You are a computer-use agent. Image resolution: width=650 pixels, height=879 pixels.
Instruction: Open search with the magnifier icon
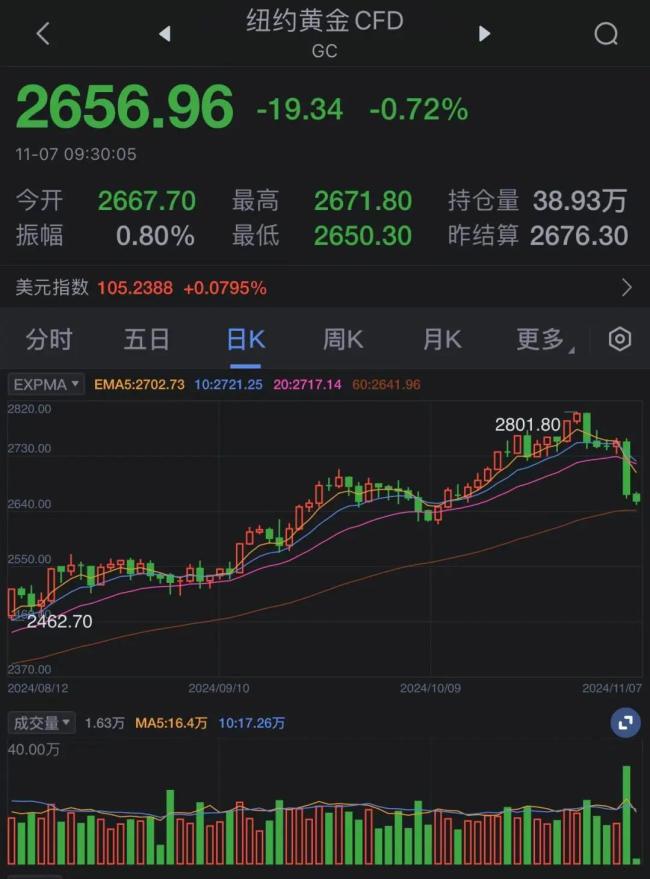606,34
